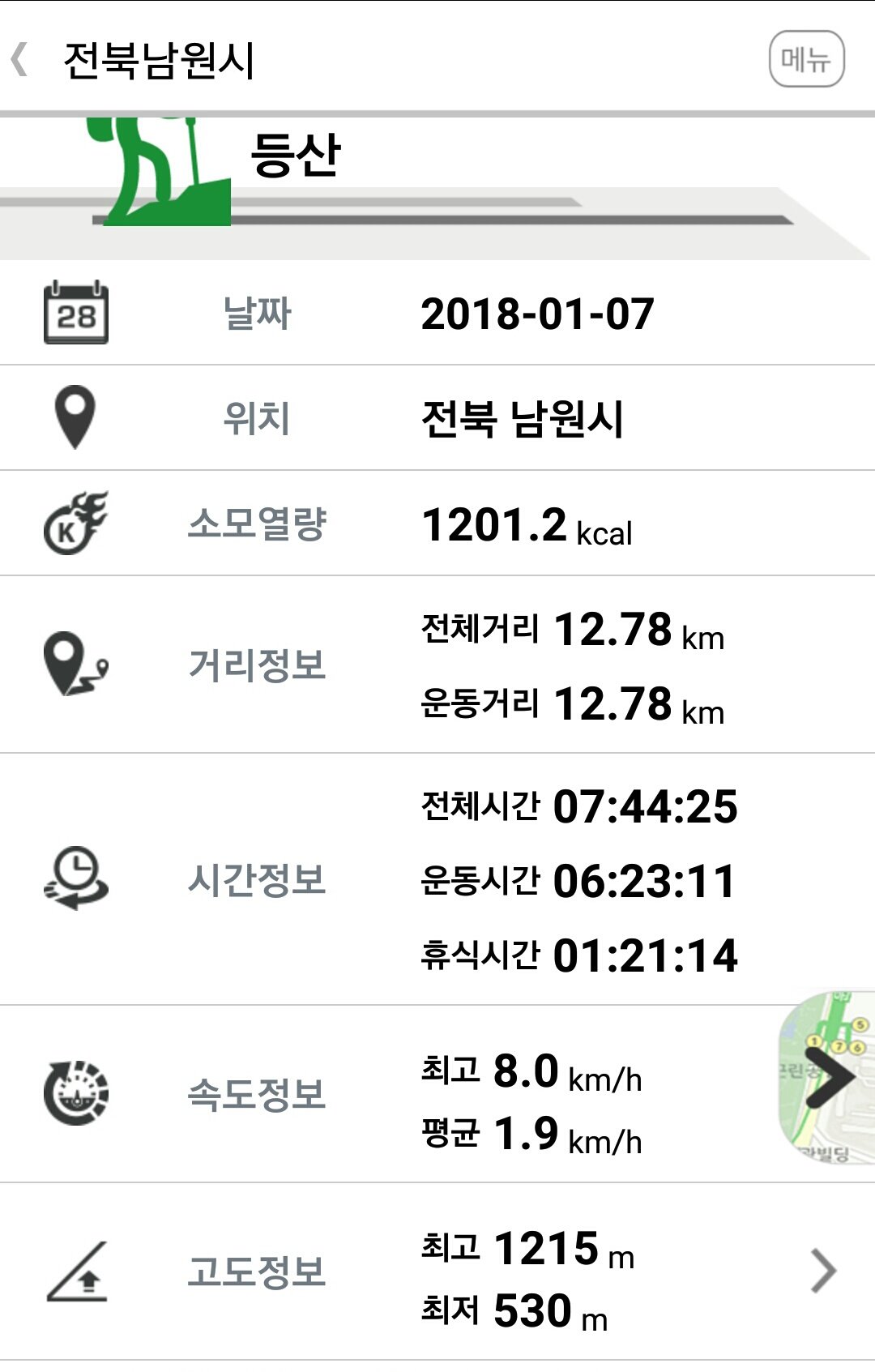Go back using the top-left arrow
Screen dimensions: 875x1372
point(20,59)
